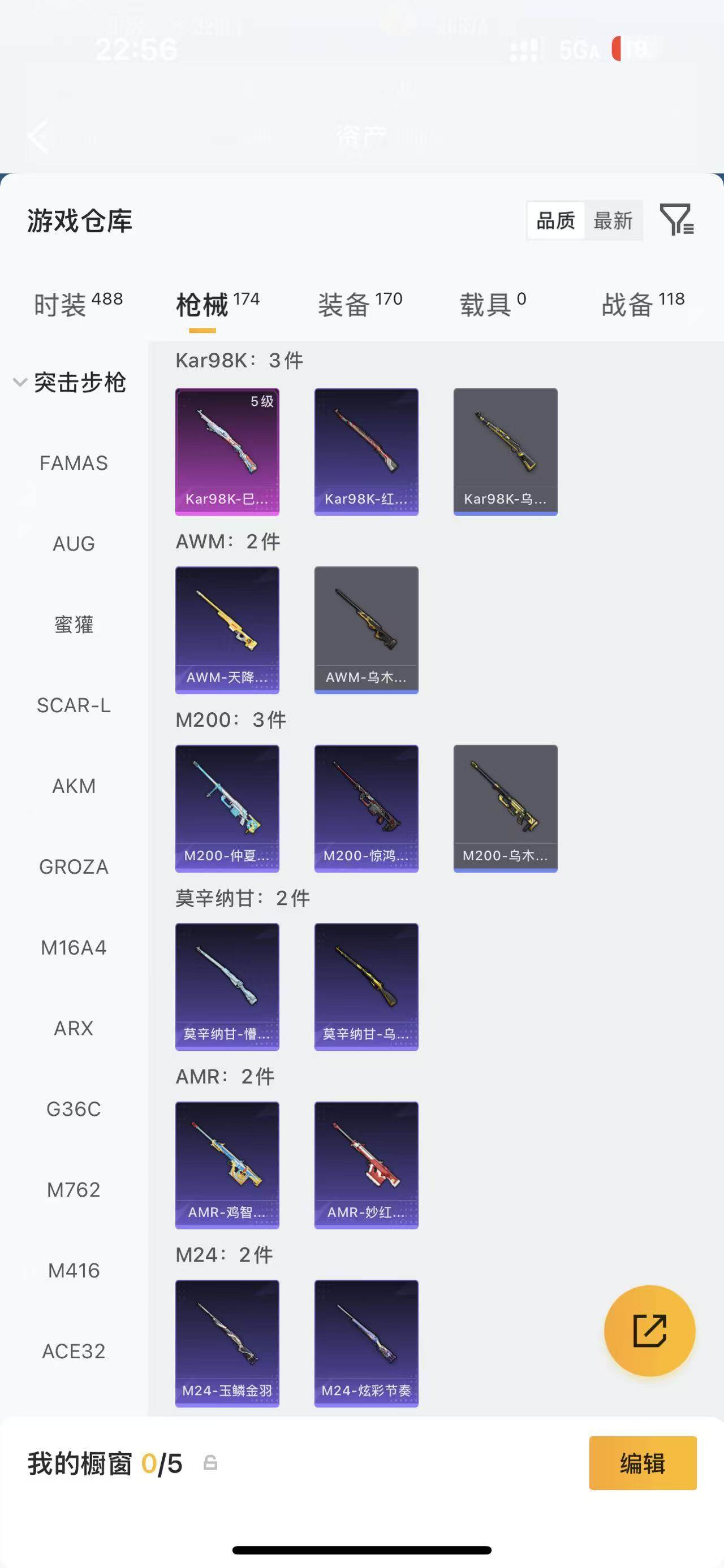Screen dimensions: 724x1568
Task: Open the AMR-妙红 skin tile
Action: pos(366,1165)
